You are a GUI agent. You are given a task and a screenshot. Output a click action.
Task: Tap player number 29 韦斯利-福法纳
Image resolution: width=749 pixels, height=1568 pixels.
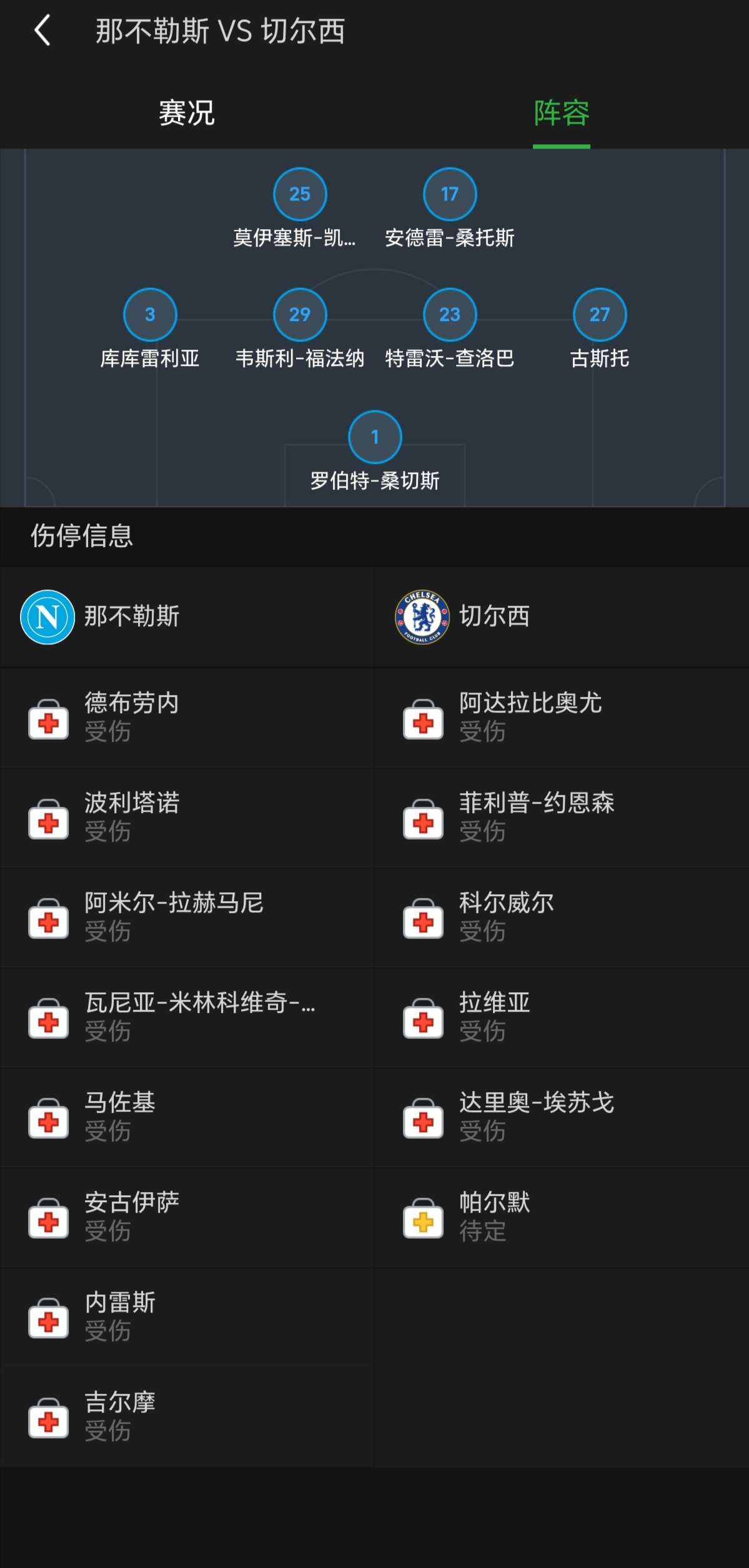pyautogui.click(x=300, y=315)
